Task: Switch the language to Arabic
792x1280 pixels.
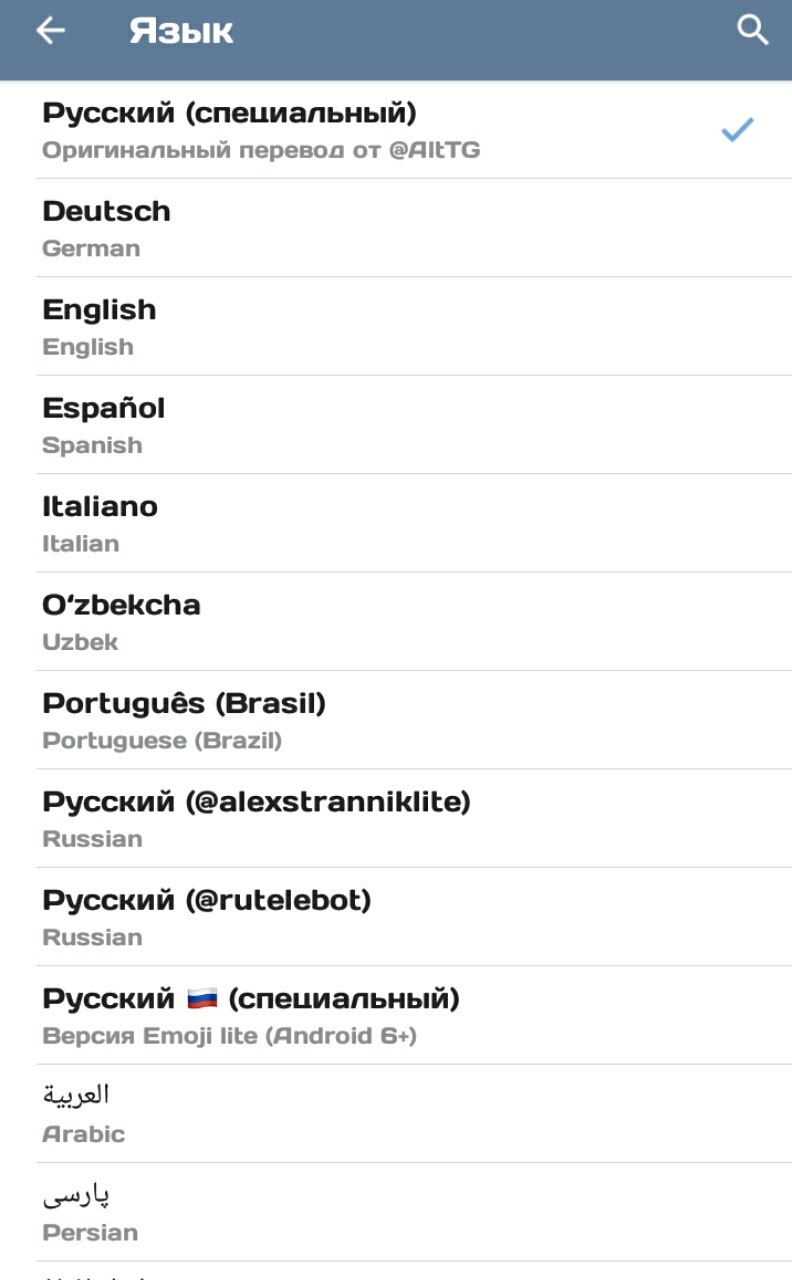Action: click(396, 1113)
